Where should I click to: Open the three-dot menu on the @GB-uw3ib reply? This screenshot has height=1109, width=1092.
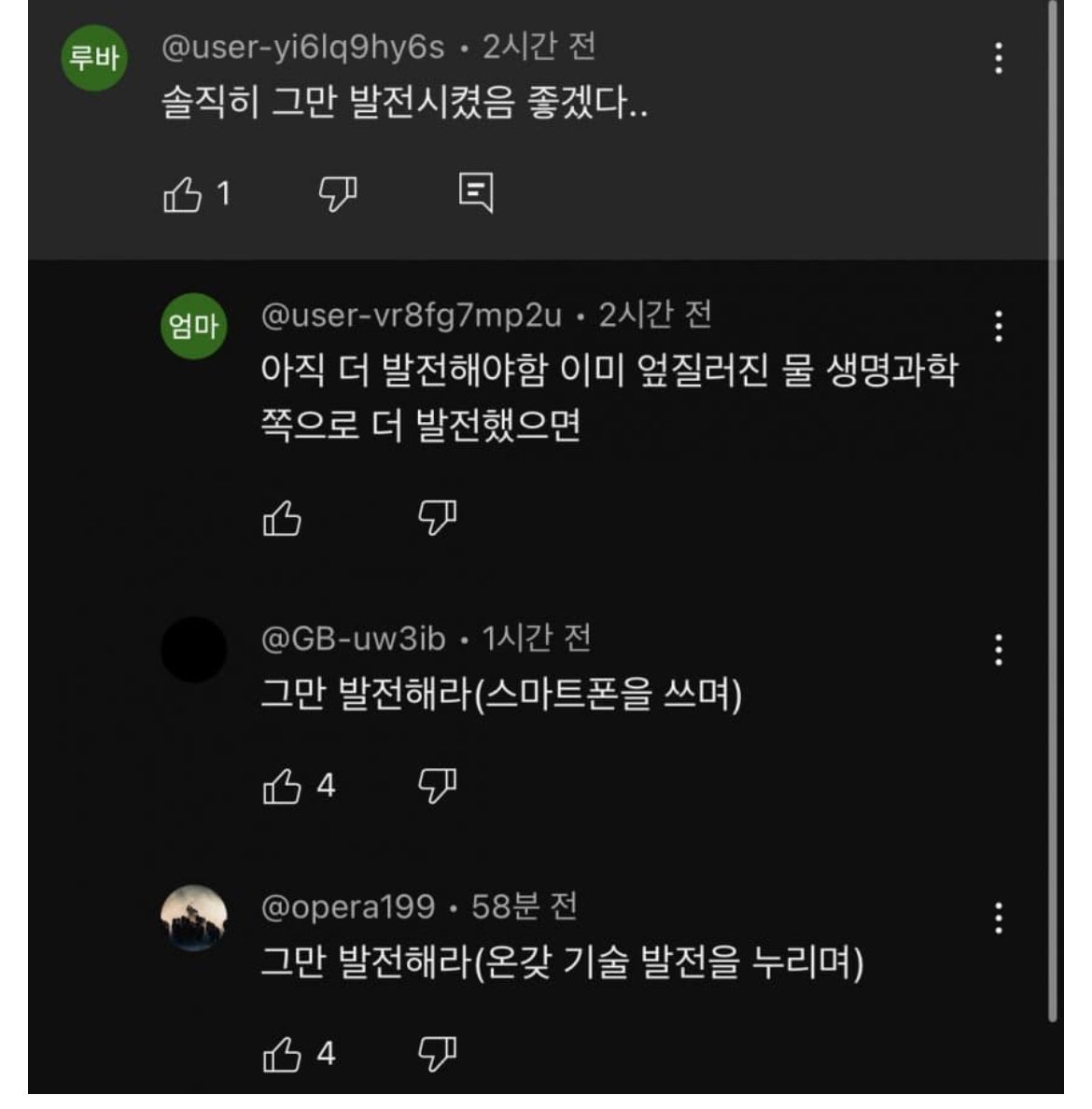coord(999,649)
